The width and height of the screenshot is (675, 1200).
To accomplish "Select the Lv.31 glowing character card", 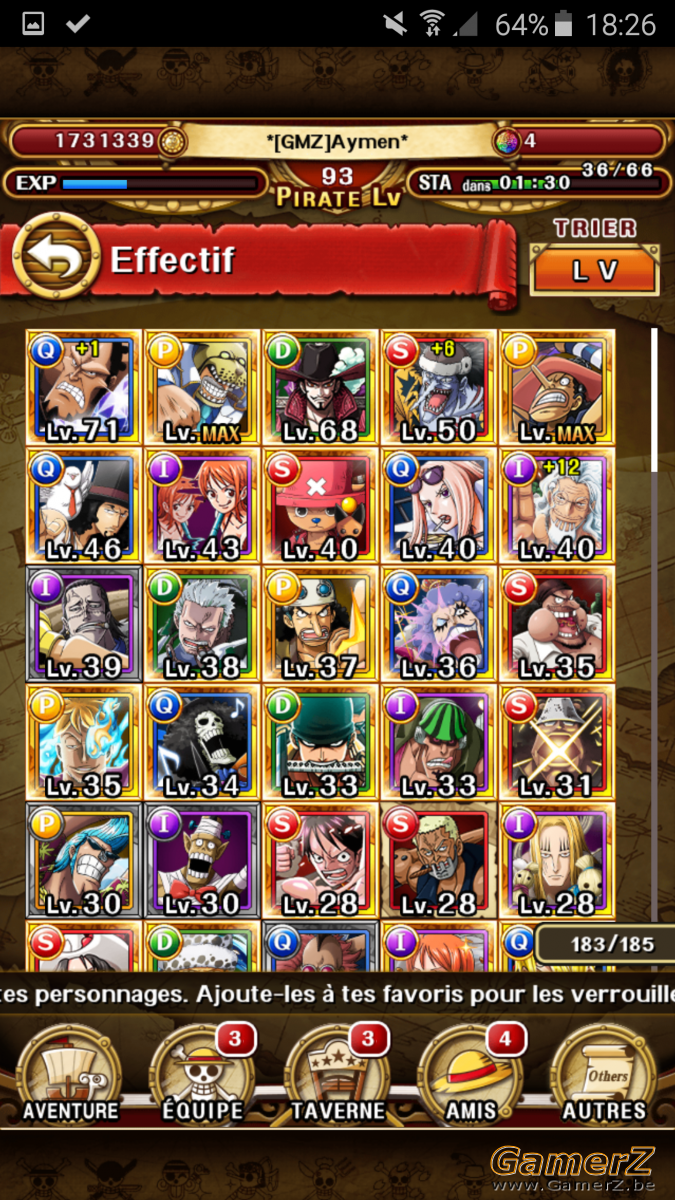I will (x=557, y=741).
